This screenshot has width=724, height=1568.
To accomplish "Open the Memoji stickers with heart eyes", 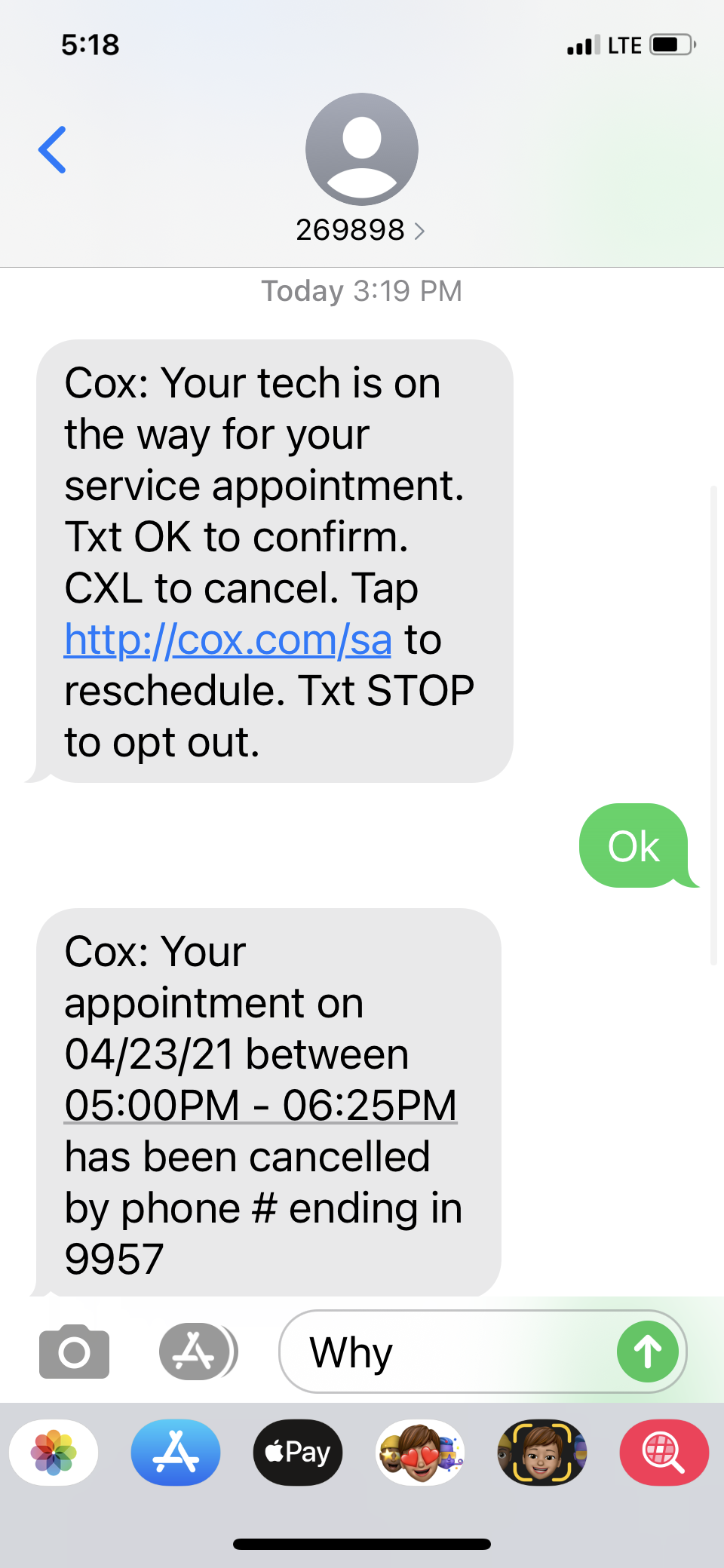I will pos(420,1452).
